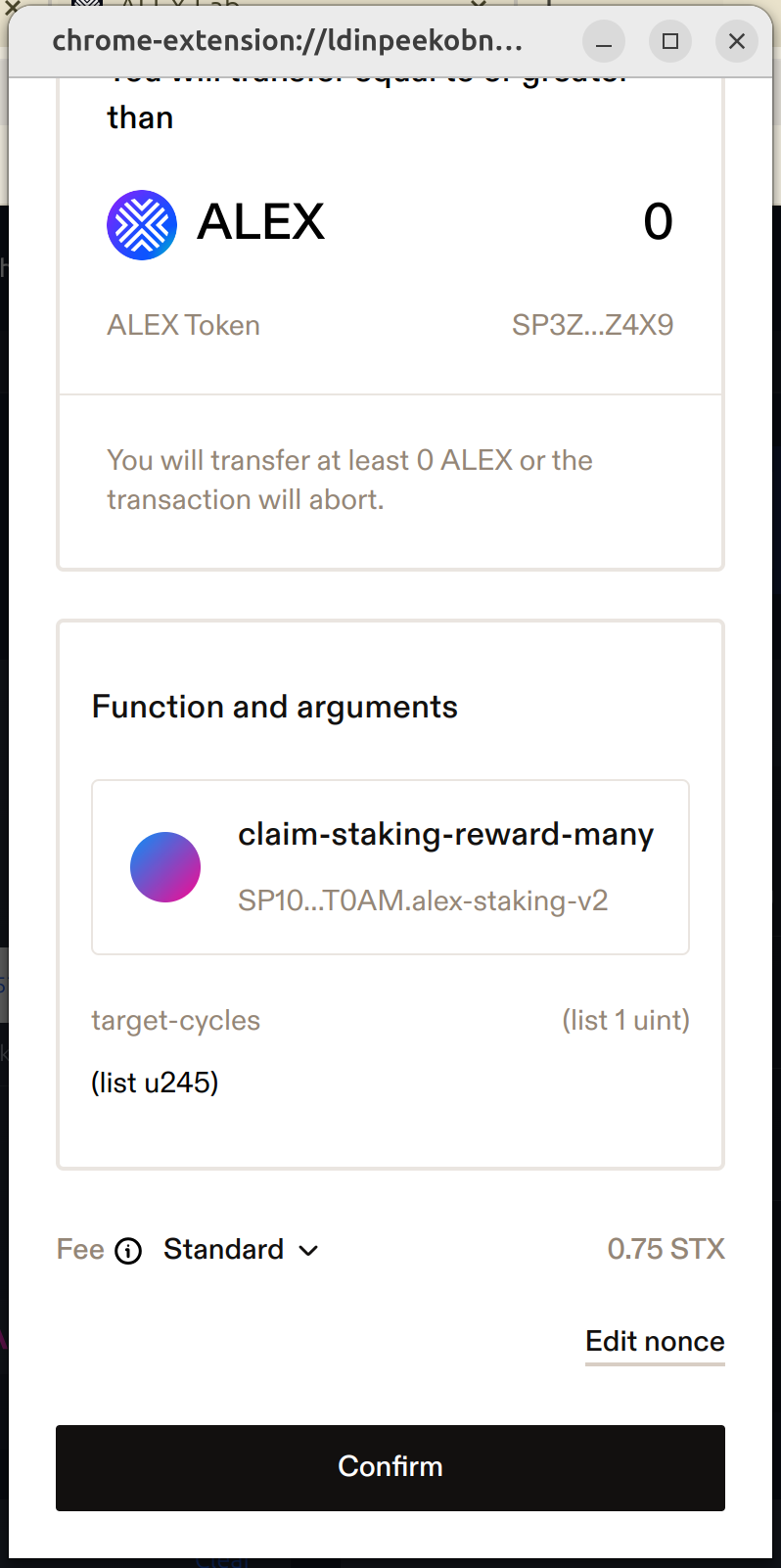Confirm the transaction
This screenshot has width=781, height=1568.
tap(390, 1466)
